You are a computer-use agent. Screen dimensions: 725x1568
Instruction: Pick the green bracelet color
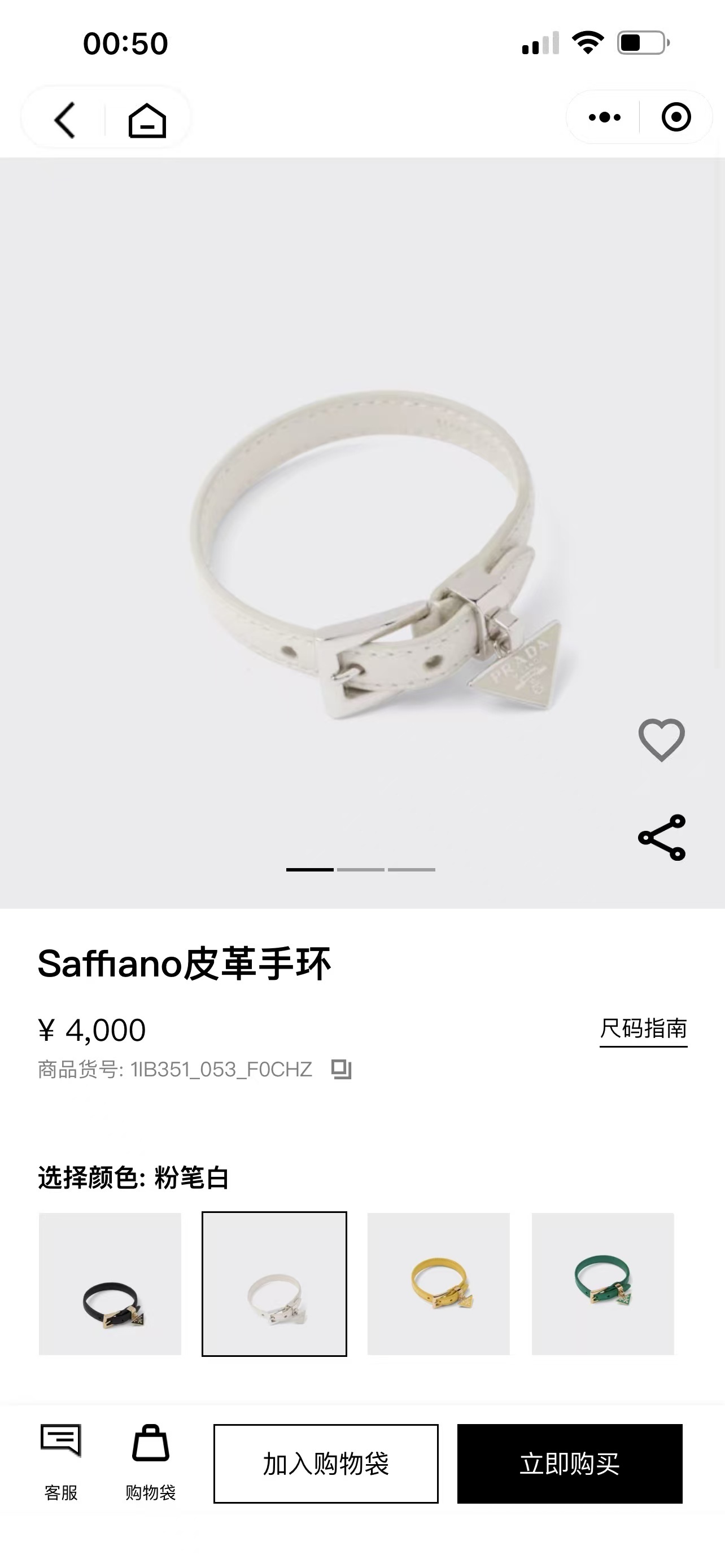(602, 1284)
